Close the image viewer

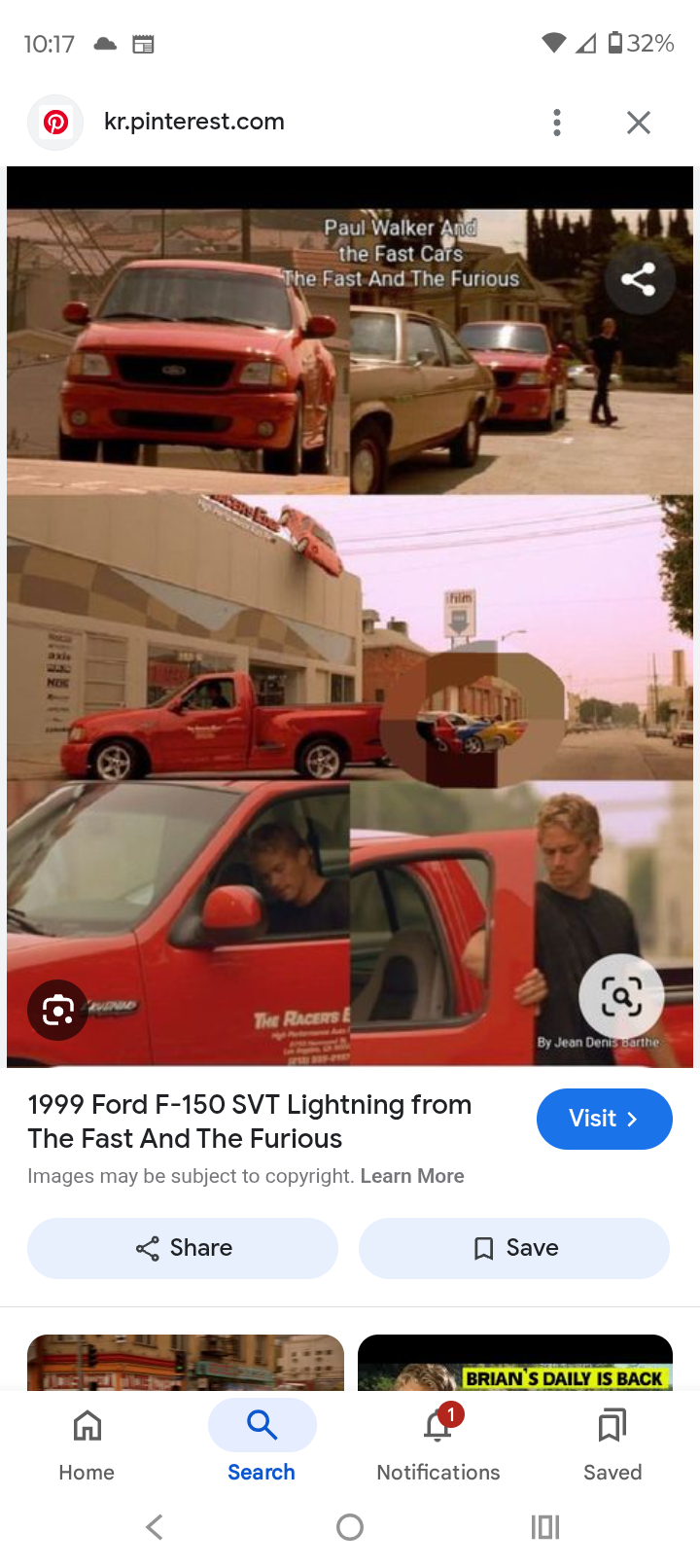(x=639, y=123)
